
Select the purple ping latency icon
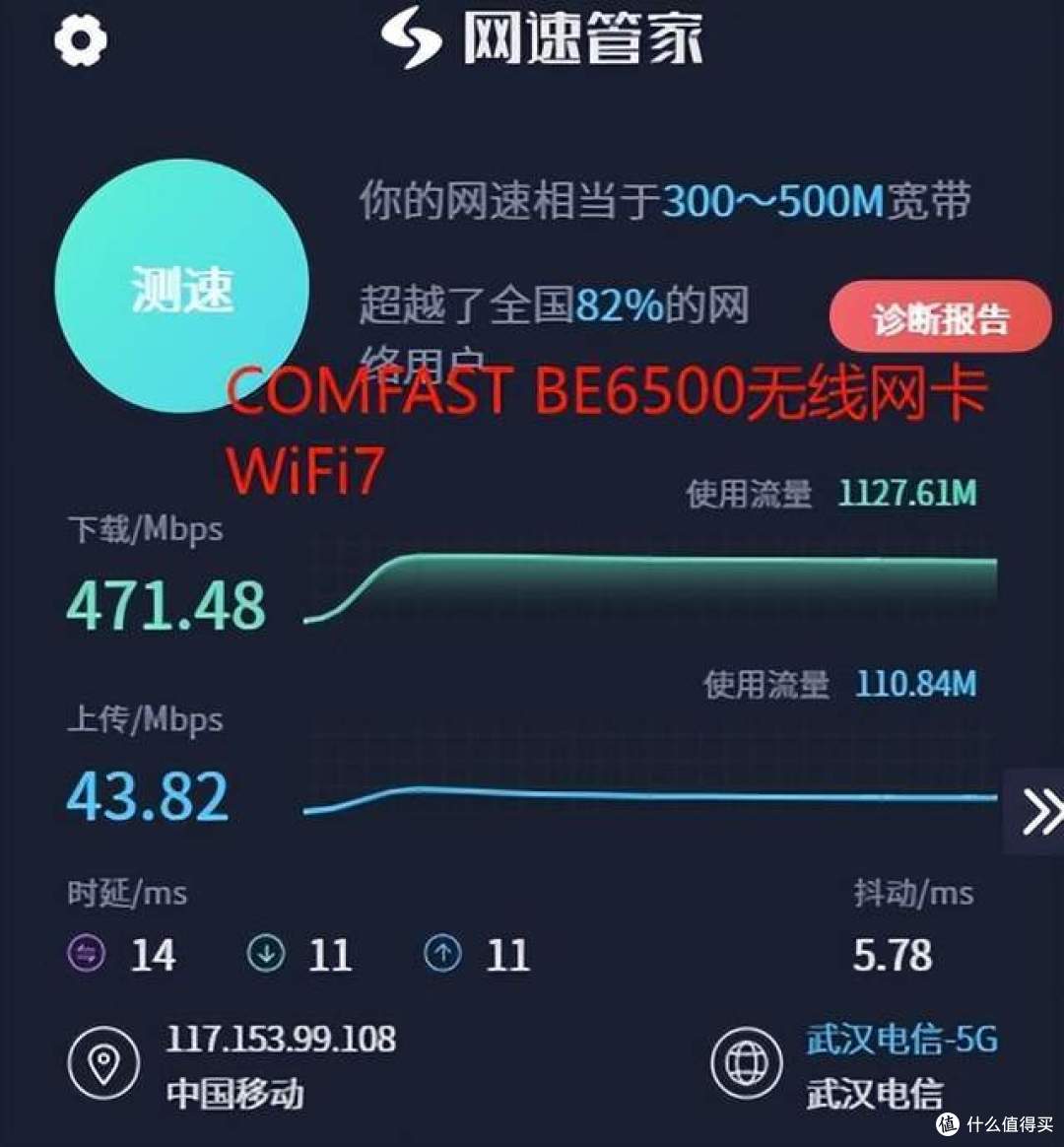[85, 953]
